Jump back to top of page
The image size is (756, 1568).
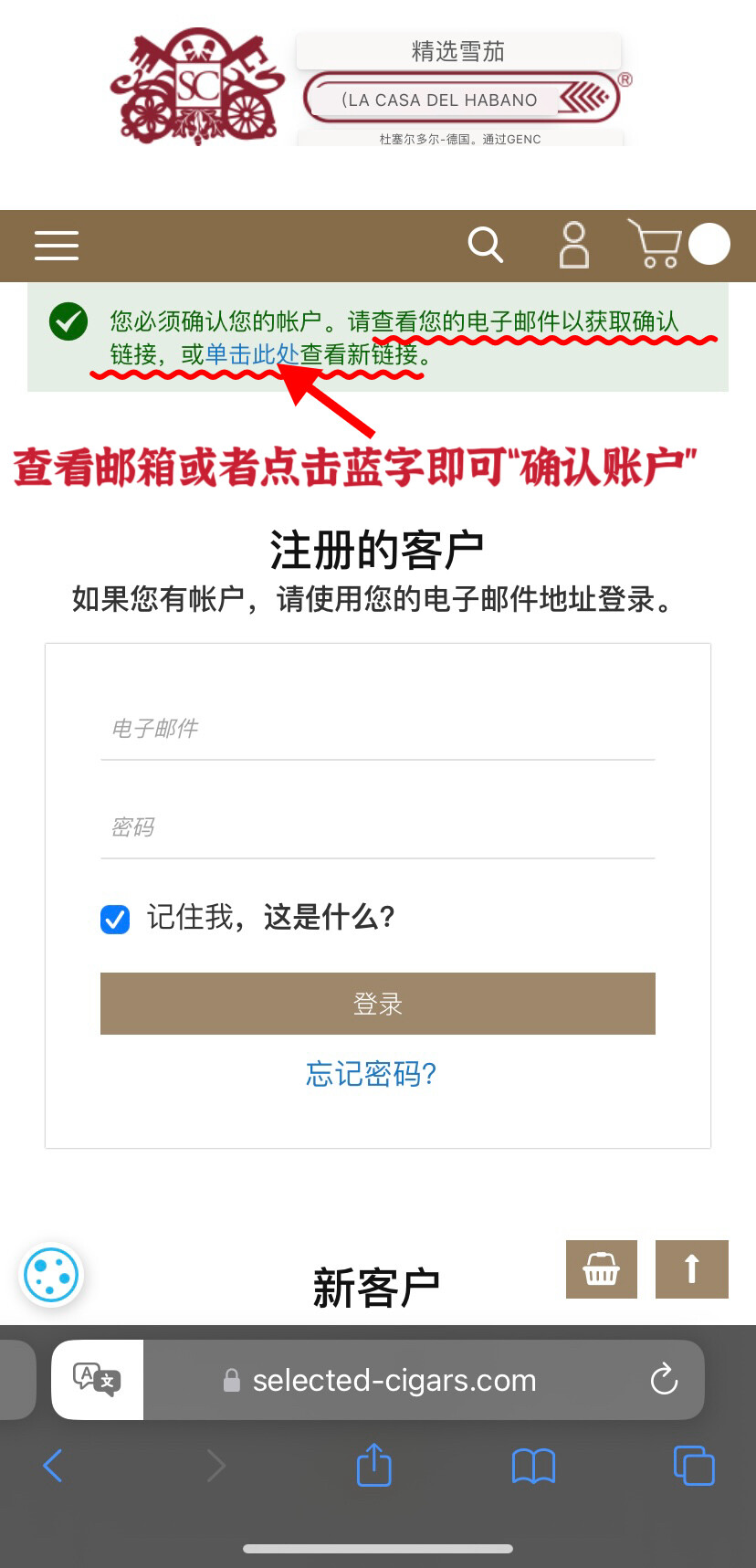point(691,1268)
